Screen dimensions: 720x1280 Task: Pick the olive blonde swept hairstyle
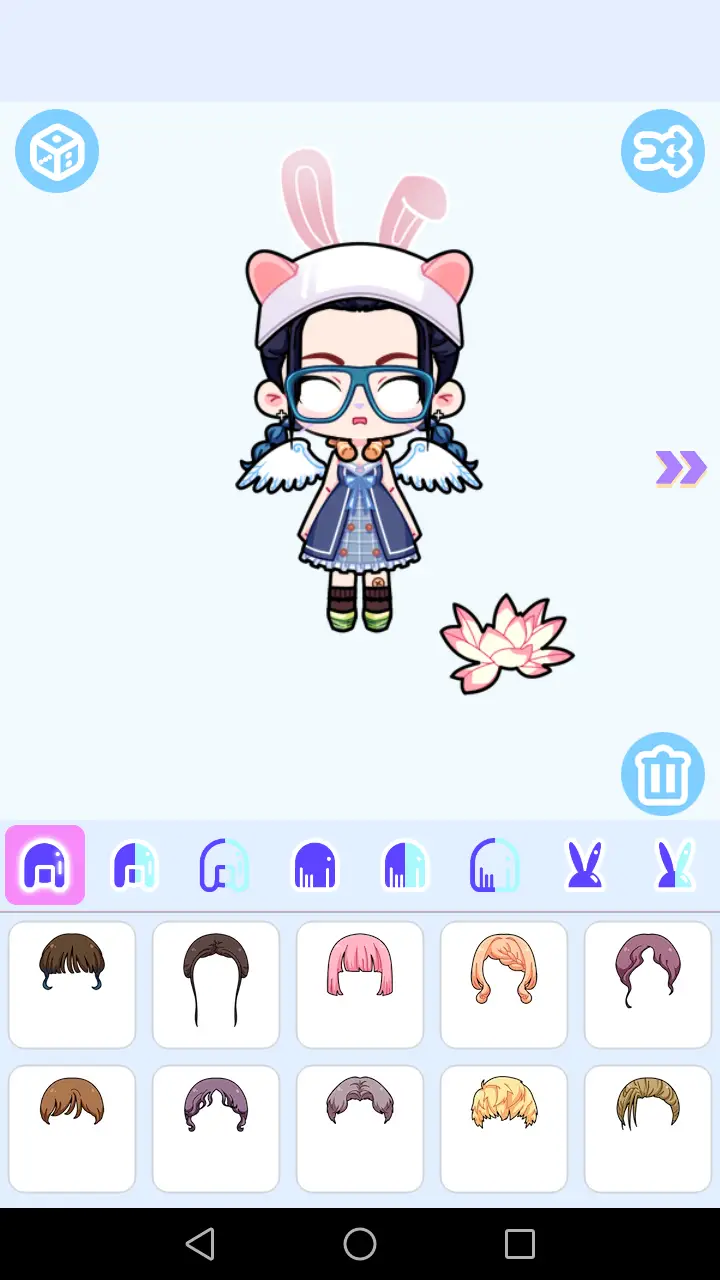(648, 1128)
